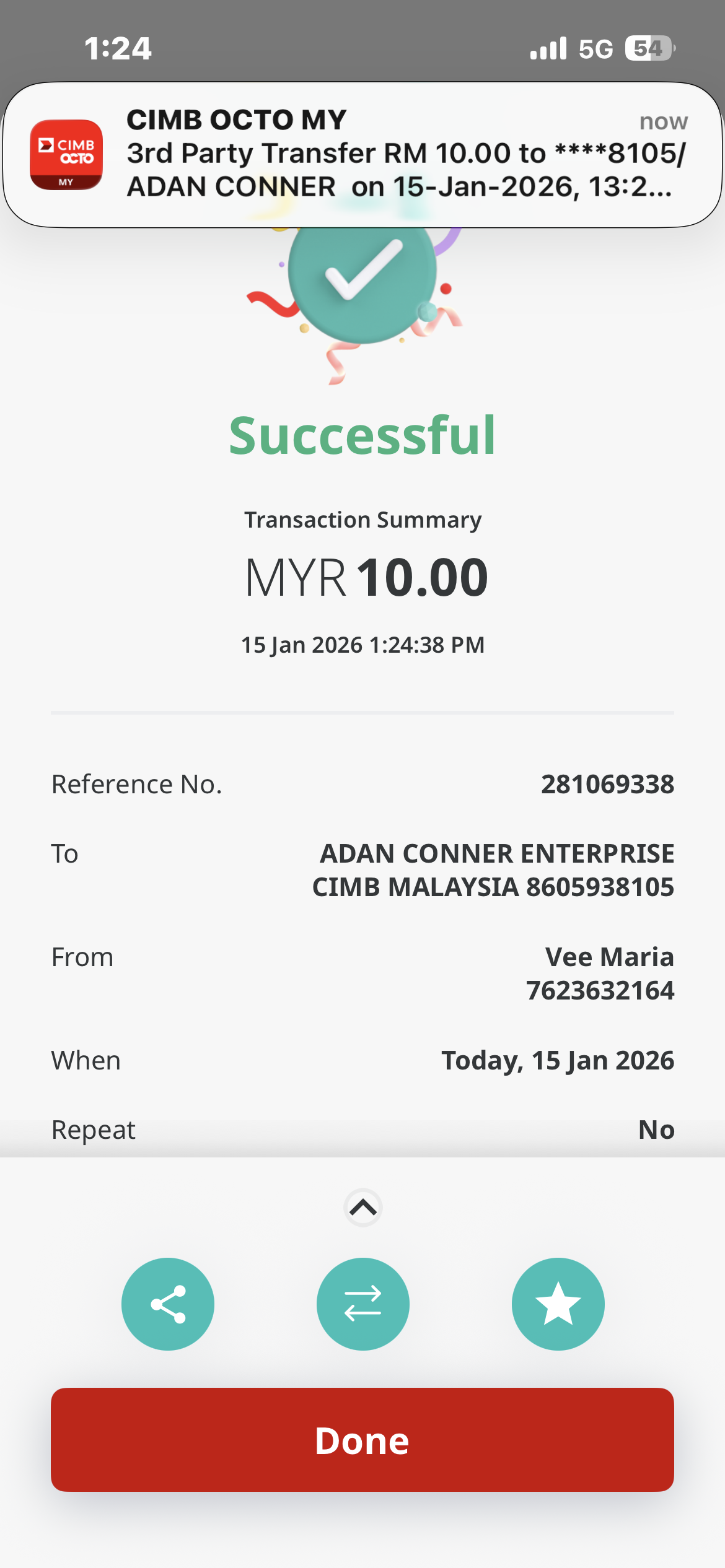Image resolution: width=725 pixels, height=1568 pixels.
Task: Expand the transaction details chevron
Action: (362, 1207)
